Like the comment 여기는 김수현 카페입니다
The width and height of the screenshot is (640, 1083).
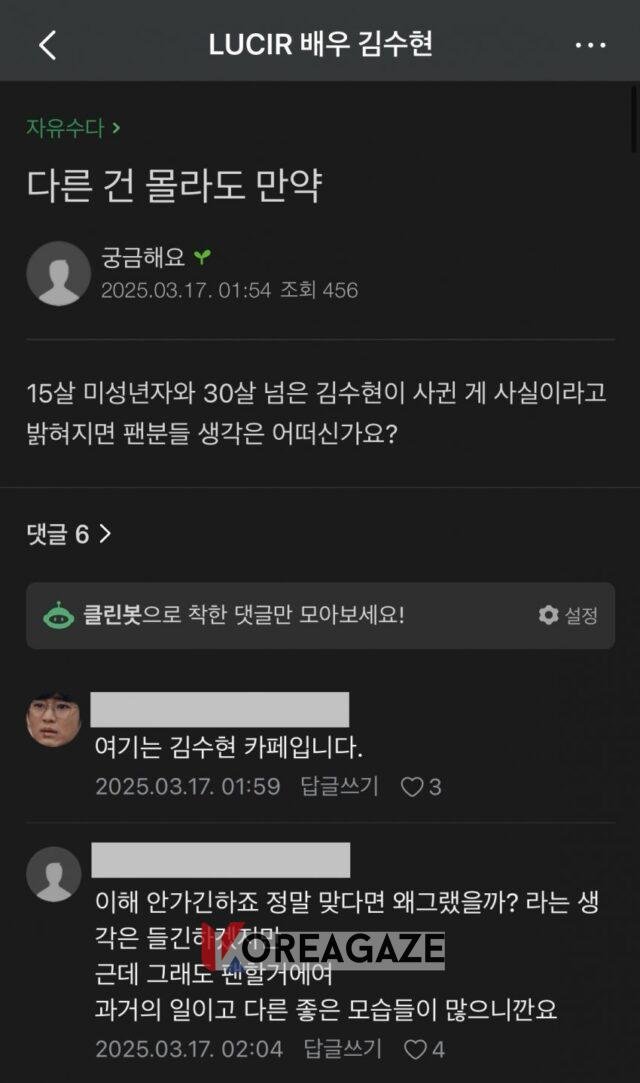[x=420, y=787]
